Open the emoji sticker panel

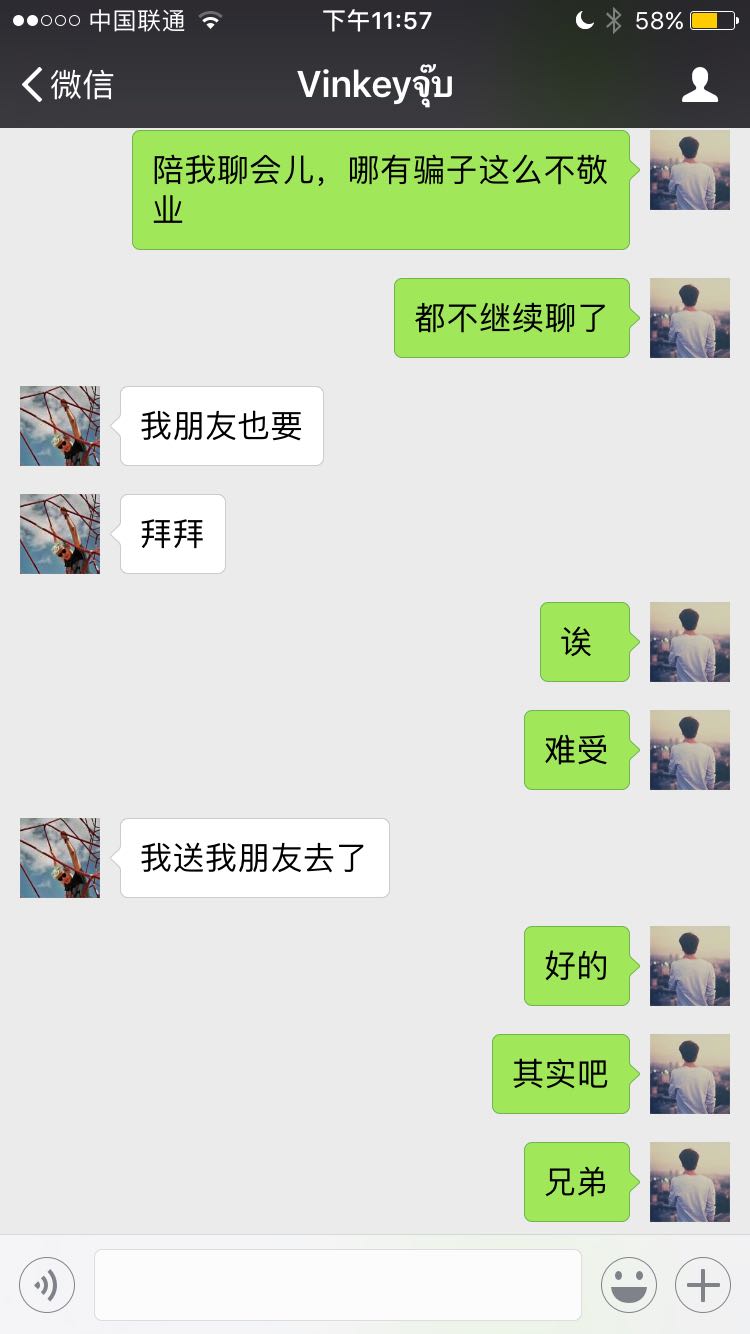click(x=628, y=1284)
